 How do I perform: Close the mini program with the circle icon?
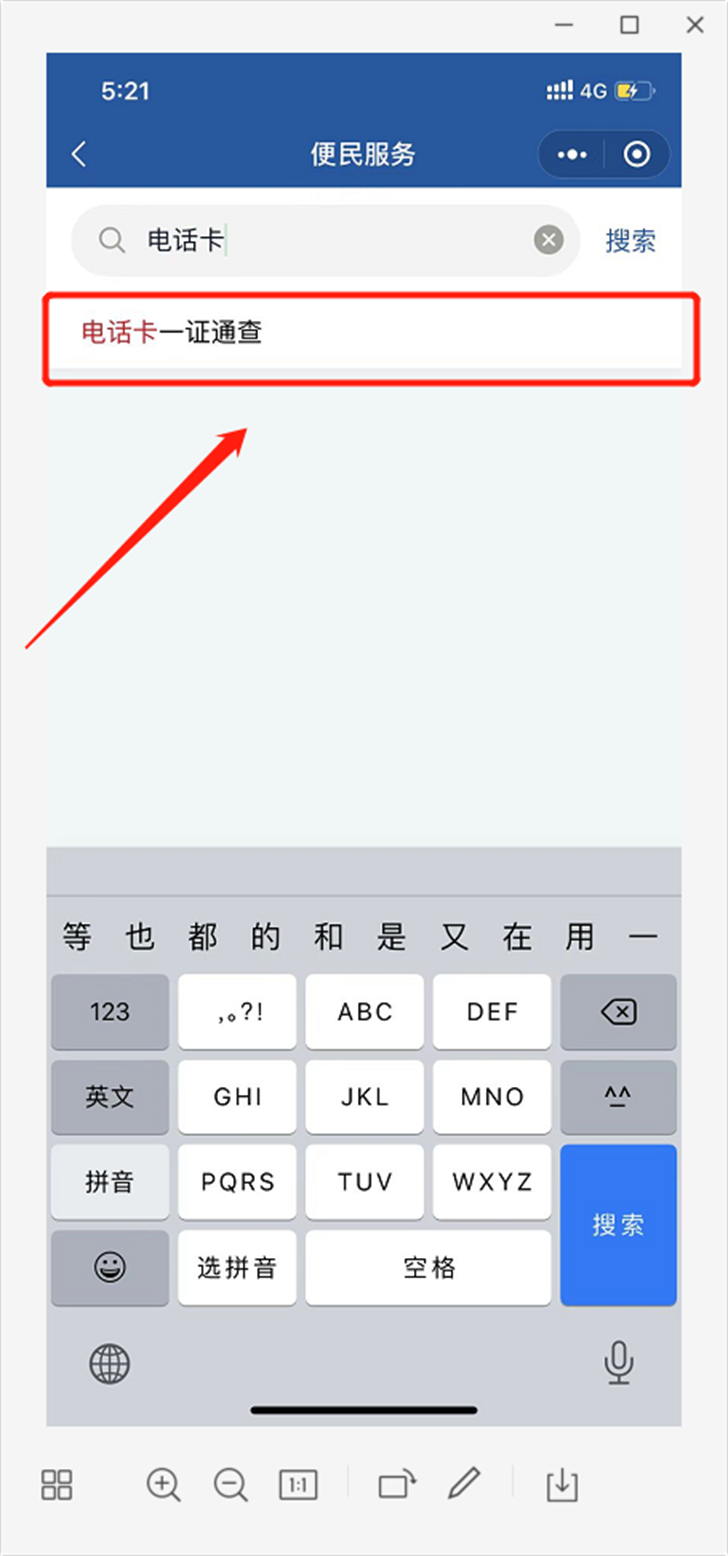[637, 155]
